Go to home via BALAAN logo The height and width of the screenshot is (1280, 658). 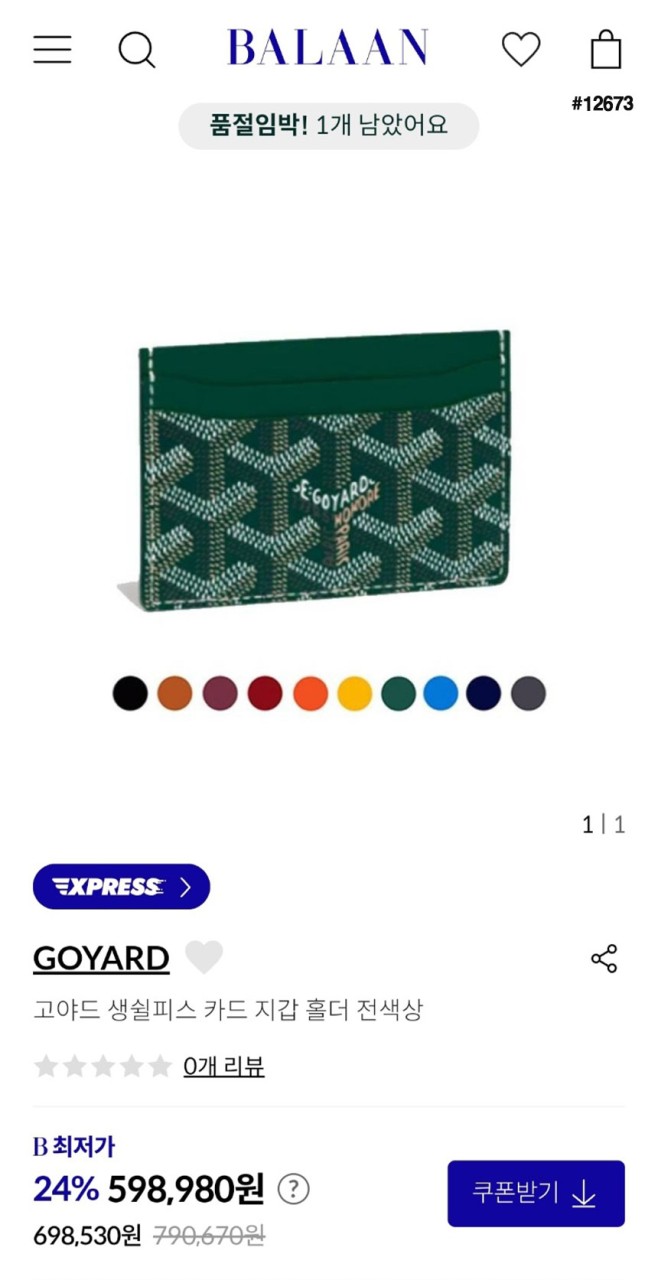[x=328, y=48]
